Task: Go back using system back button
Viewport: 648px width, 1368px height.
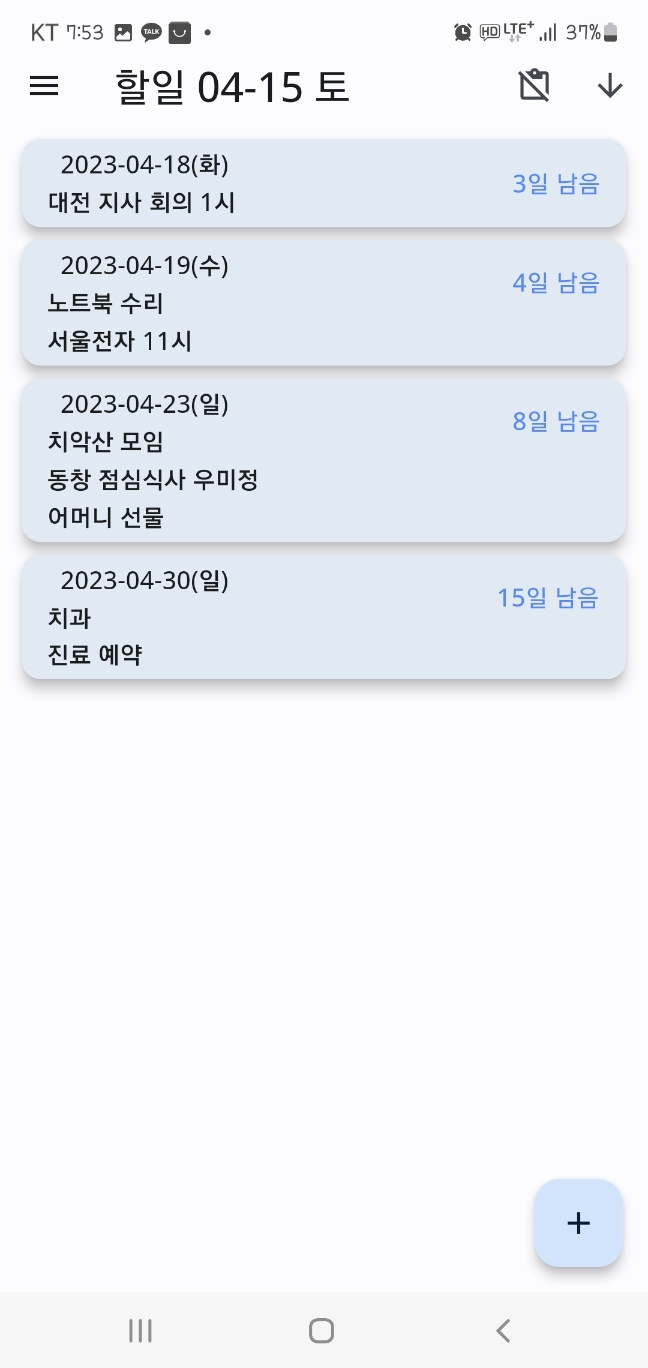Action: pyautogui.click(x=503, y=1330)
